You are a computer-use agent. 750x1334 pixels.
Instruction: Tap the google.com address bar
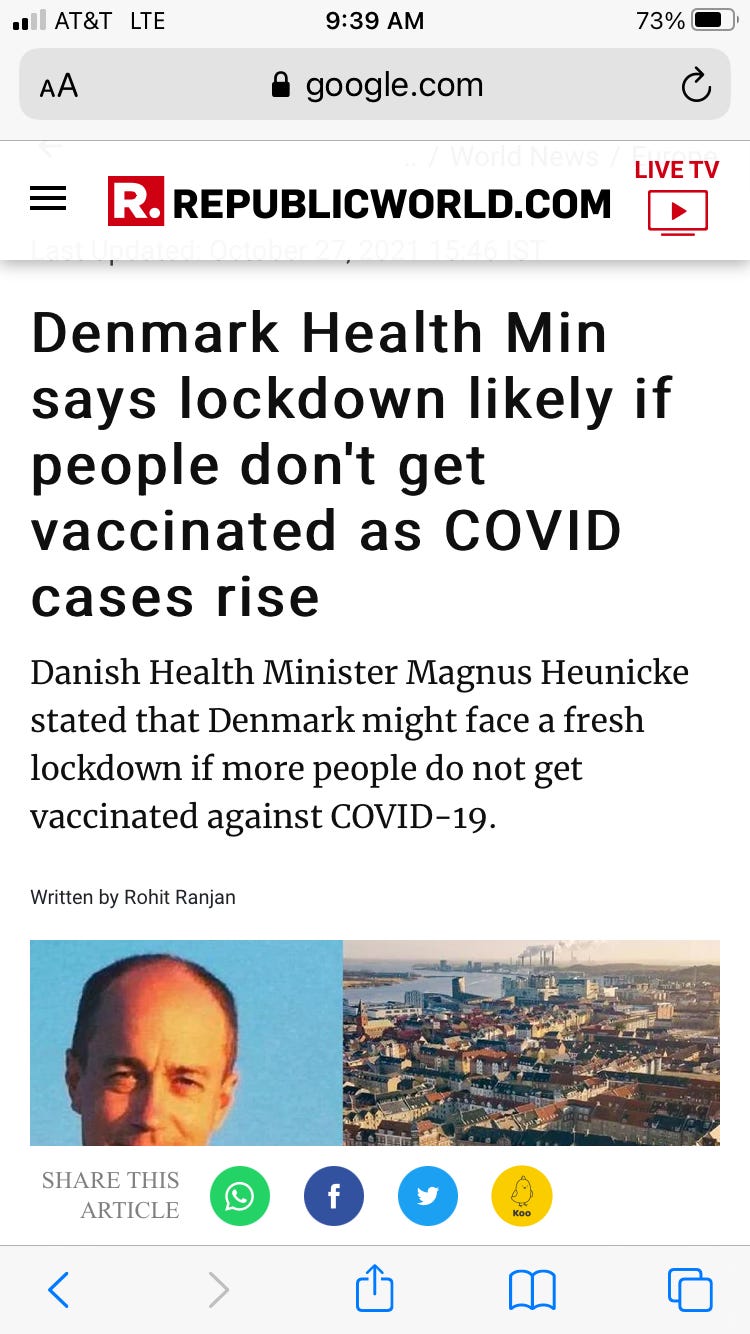click(375, 85)
